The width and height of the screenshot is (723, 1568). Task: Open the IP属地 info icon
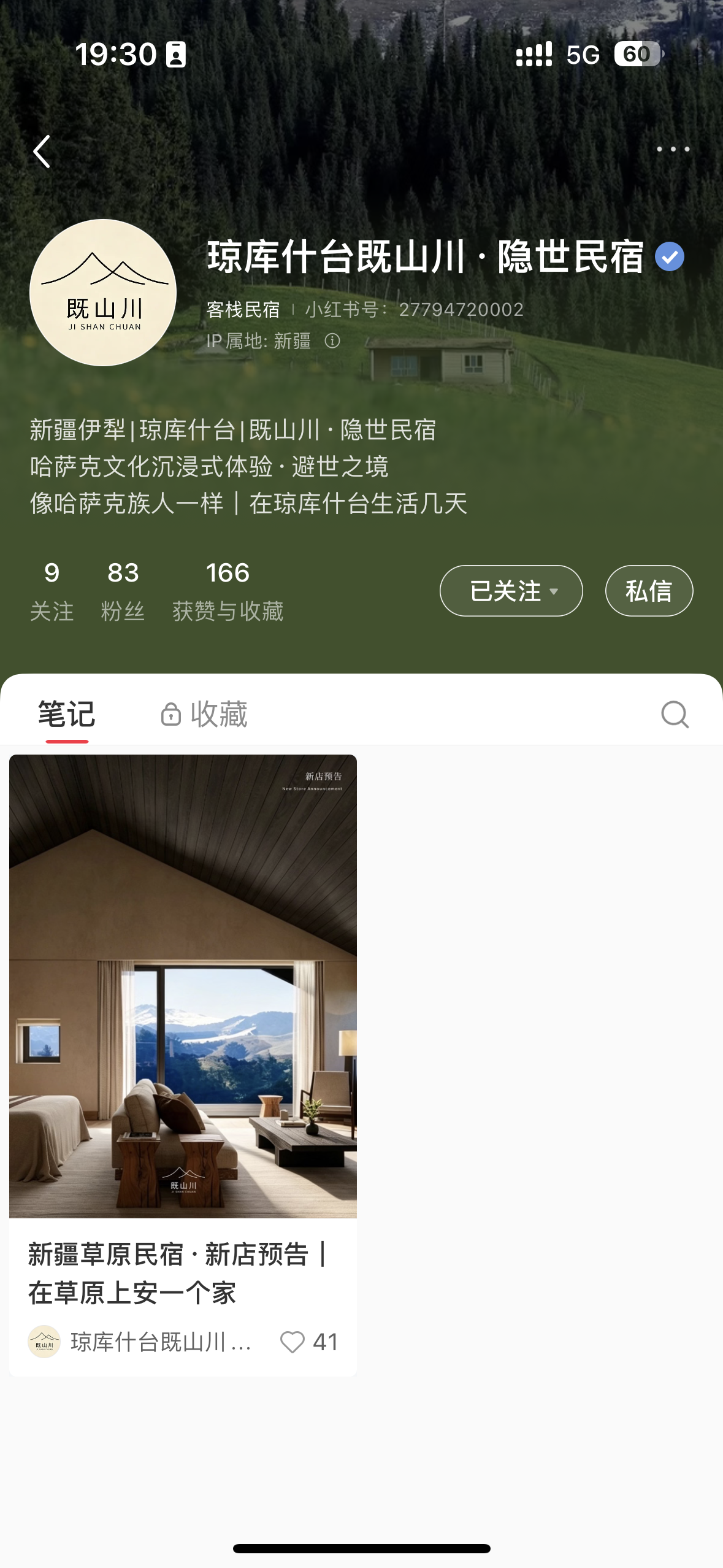click(332, 341)
